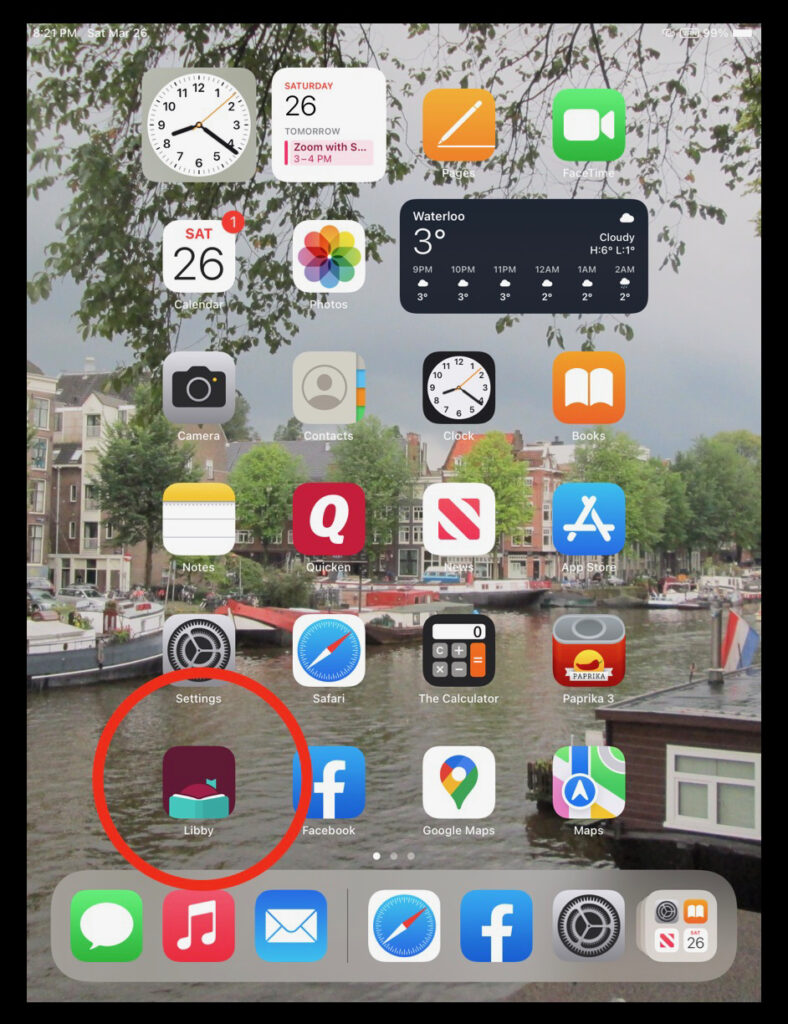Launch the Camera app
The height and width of the screenshot is (1024, 788).
pyautogui.click(x=199, y=388)
